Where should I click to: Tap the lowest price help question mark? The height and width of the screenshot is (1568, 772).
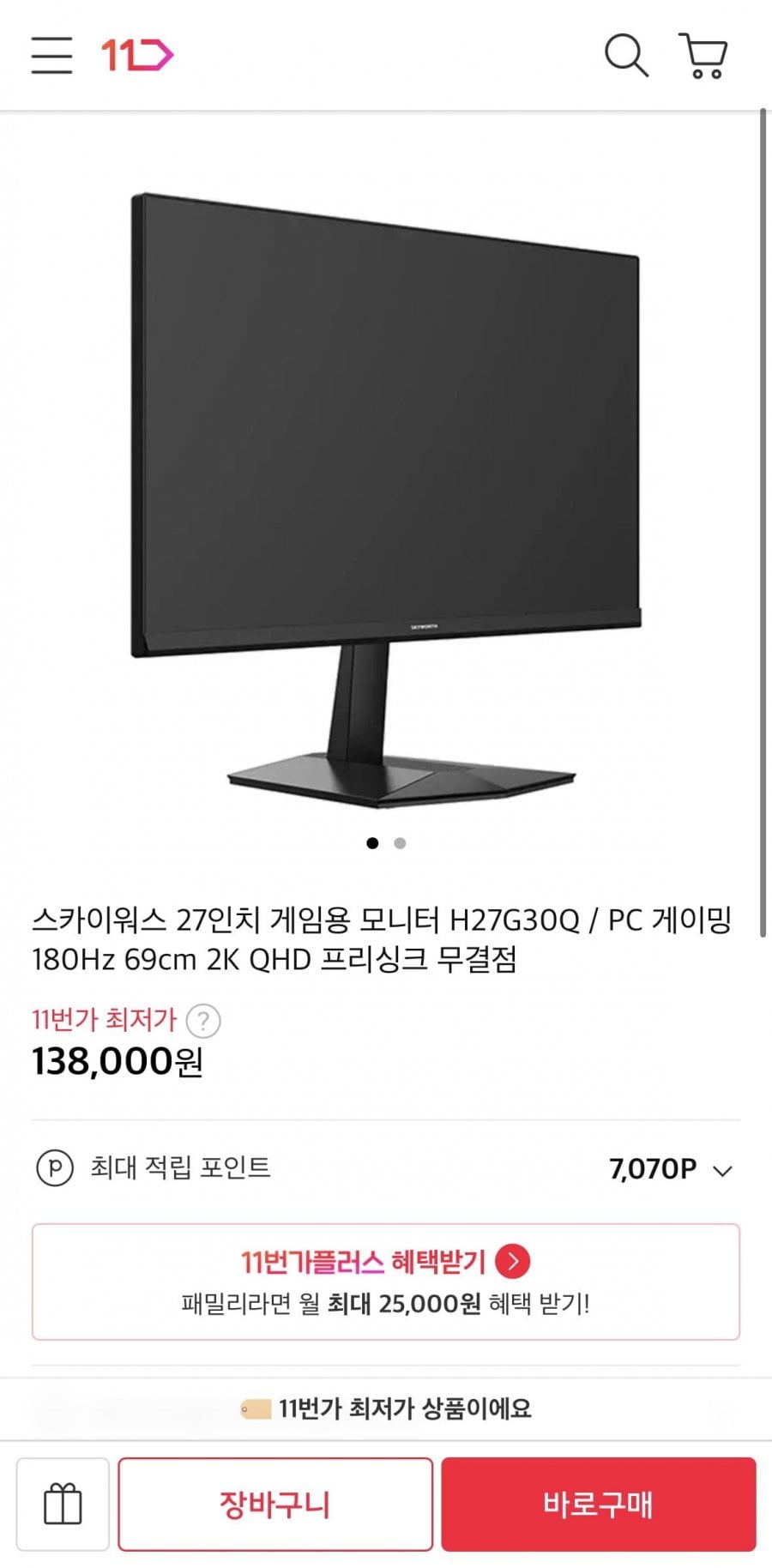(x=203, y=1021)
